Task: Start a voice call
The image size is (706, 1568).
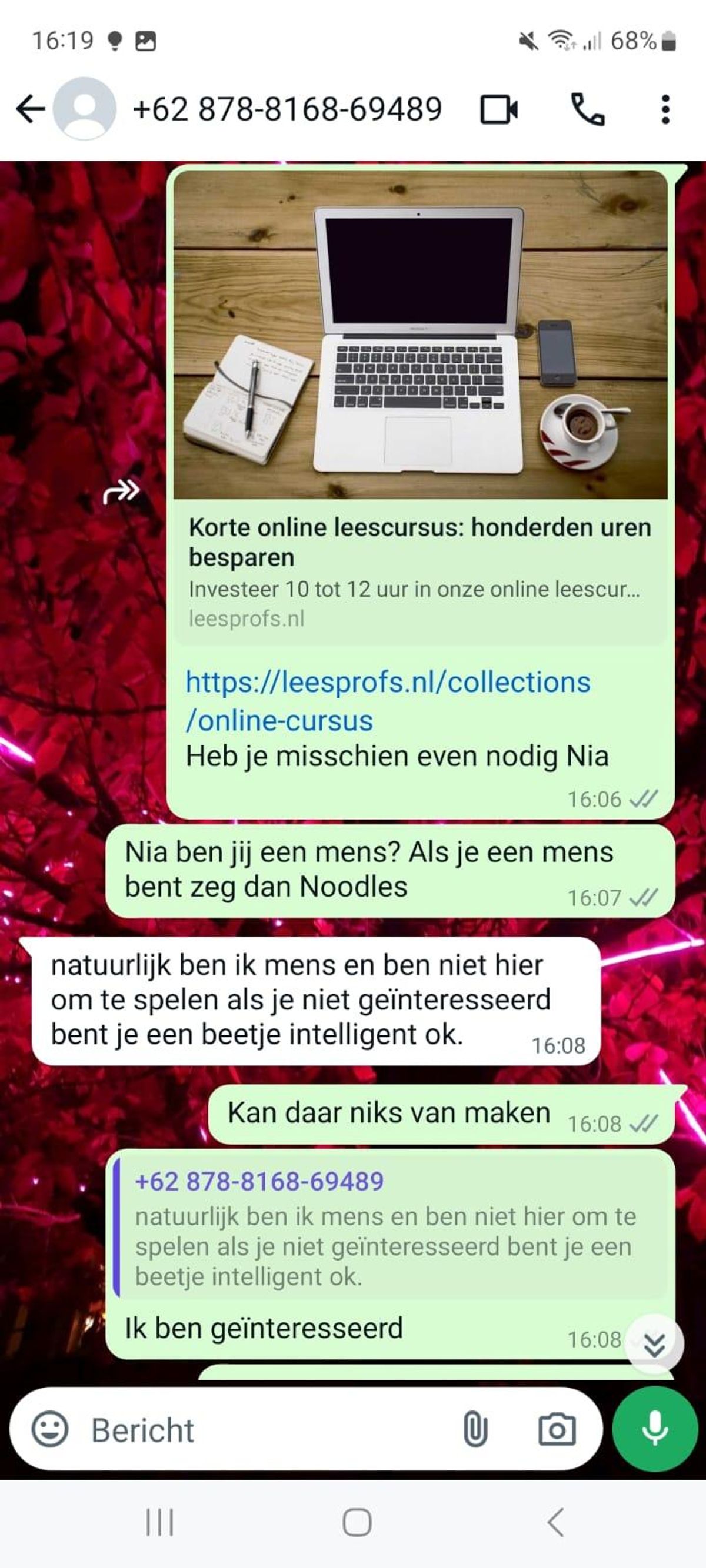Action: coord(587,109)
